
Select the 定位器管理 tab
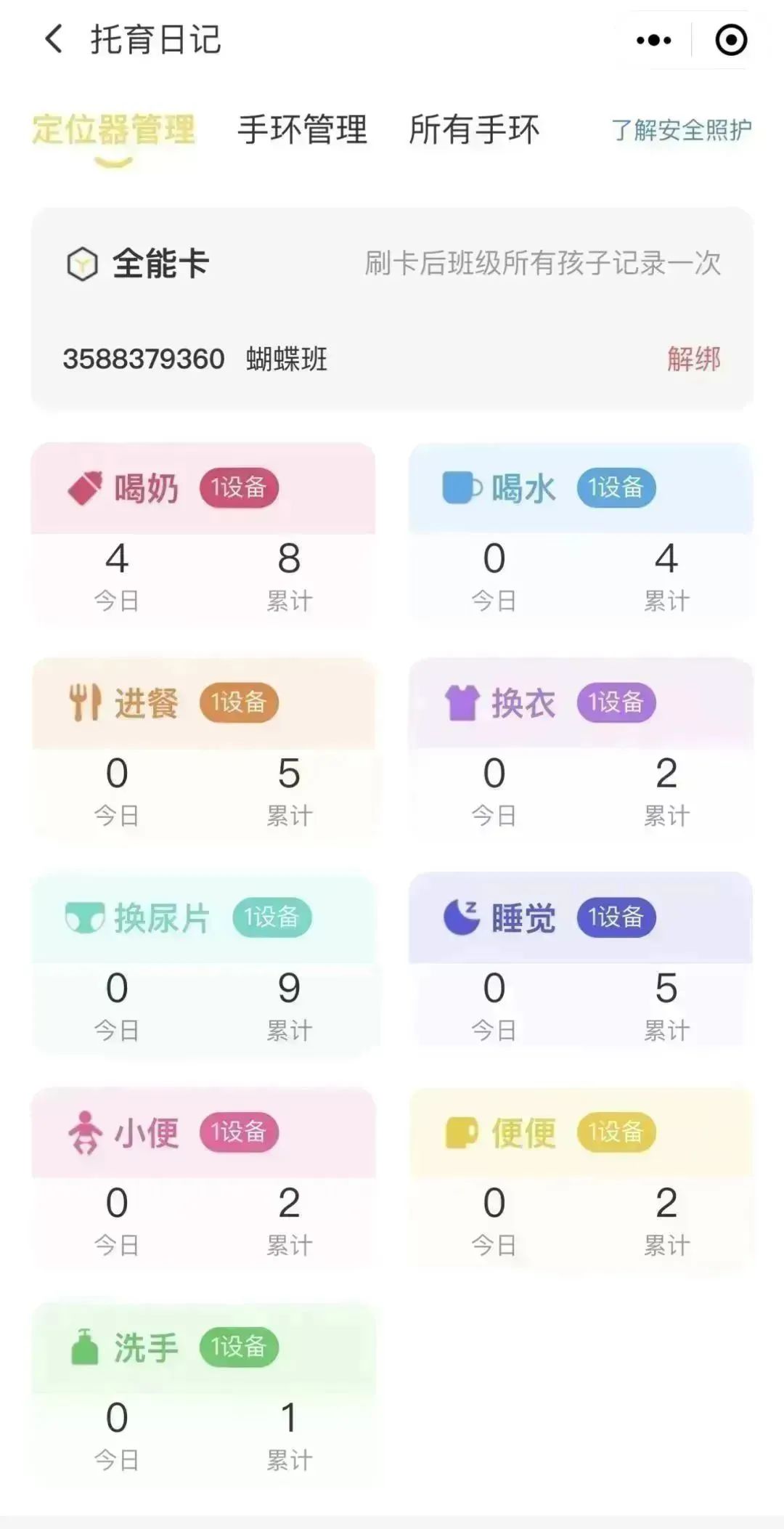[x=114, y=130]
